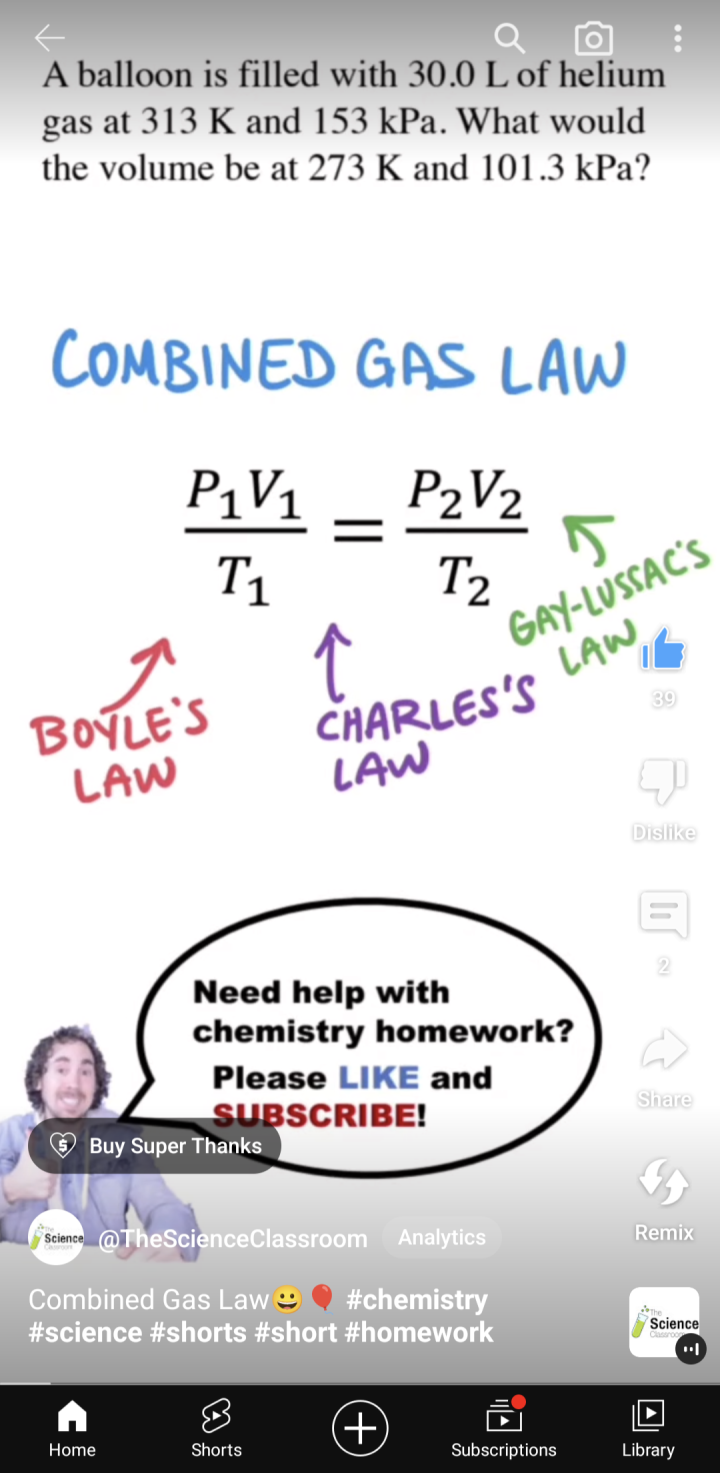This screenshot has height=1473, width=720.
Task: Go back using the top-left arrow
Action: point(49,38)
